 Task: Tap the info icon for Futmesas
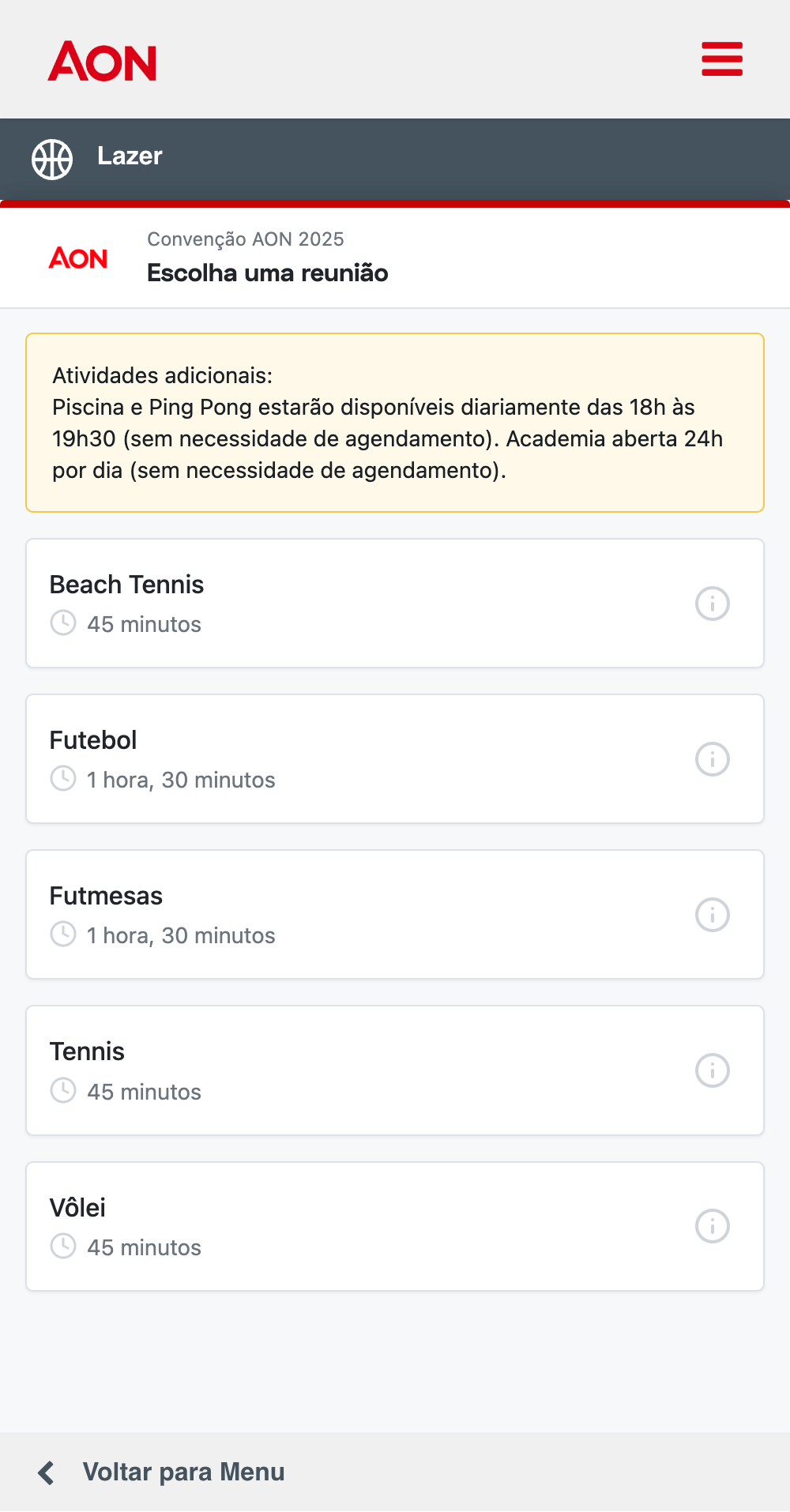coord(712,915)
